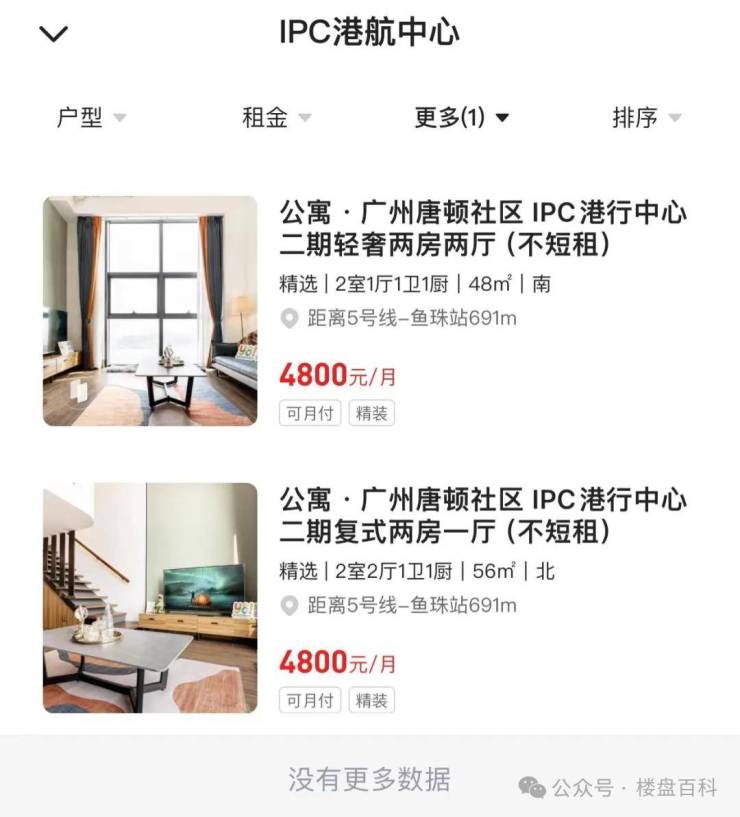Tap the back chevron at top left
Viewport: 740px width, 817px height.
pos(53,34)
